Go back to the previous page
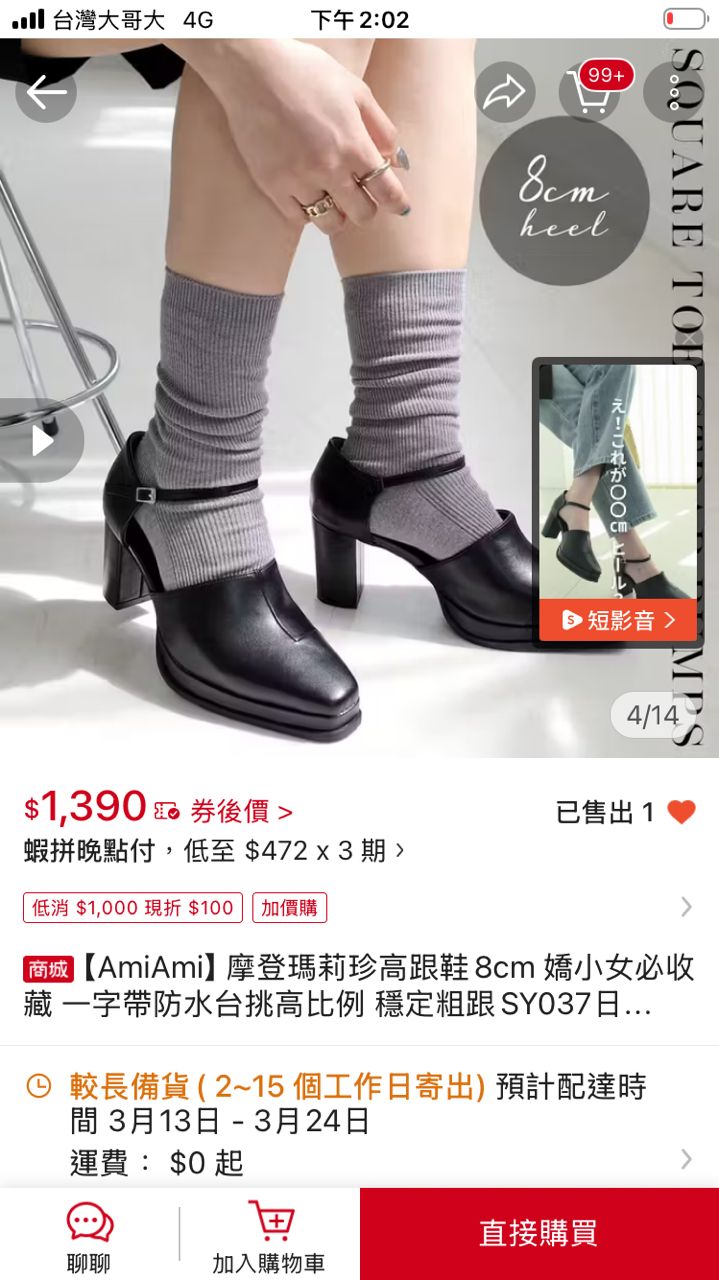The width and height of the screenshot is (719, 1280). (45, 93)
